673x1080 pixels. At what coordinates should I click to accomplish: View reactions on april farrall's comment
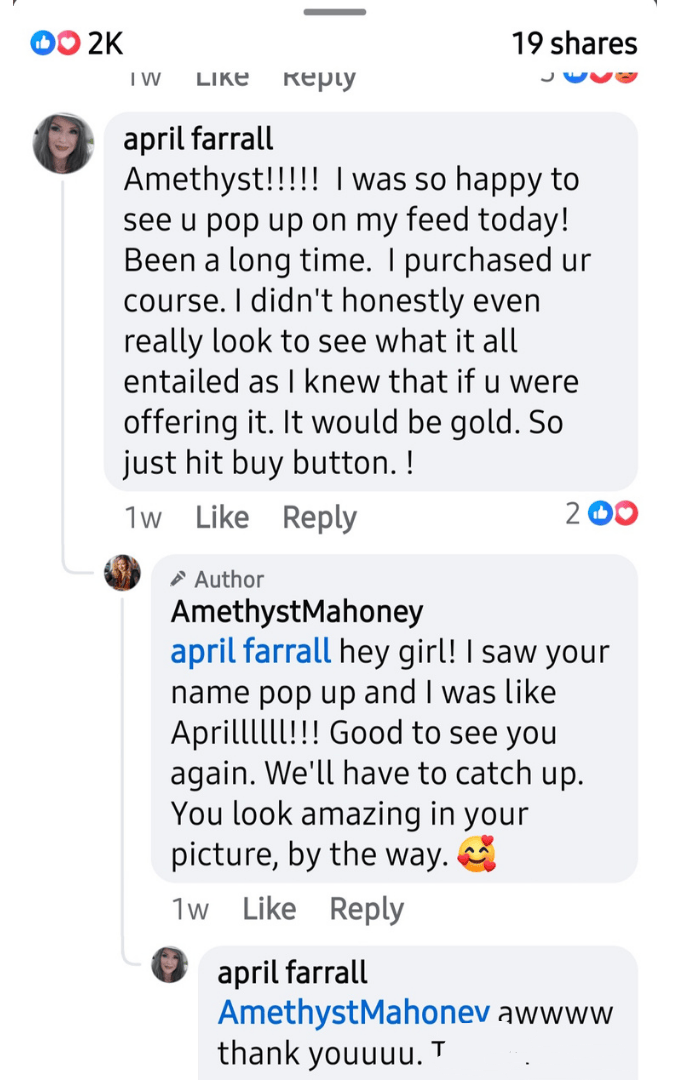(602, 514)
